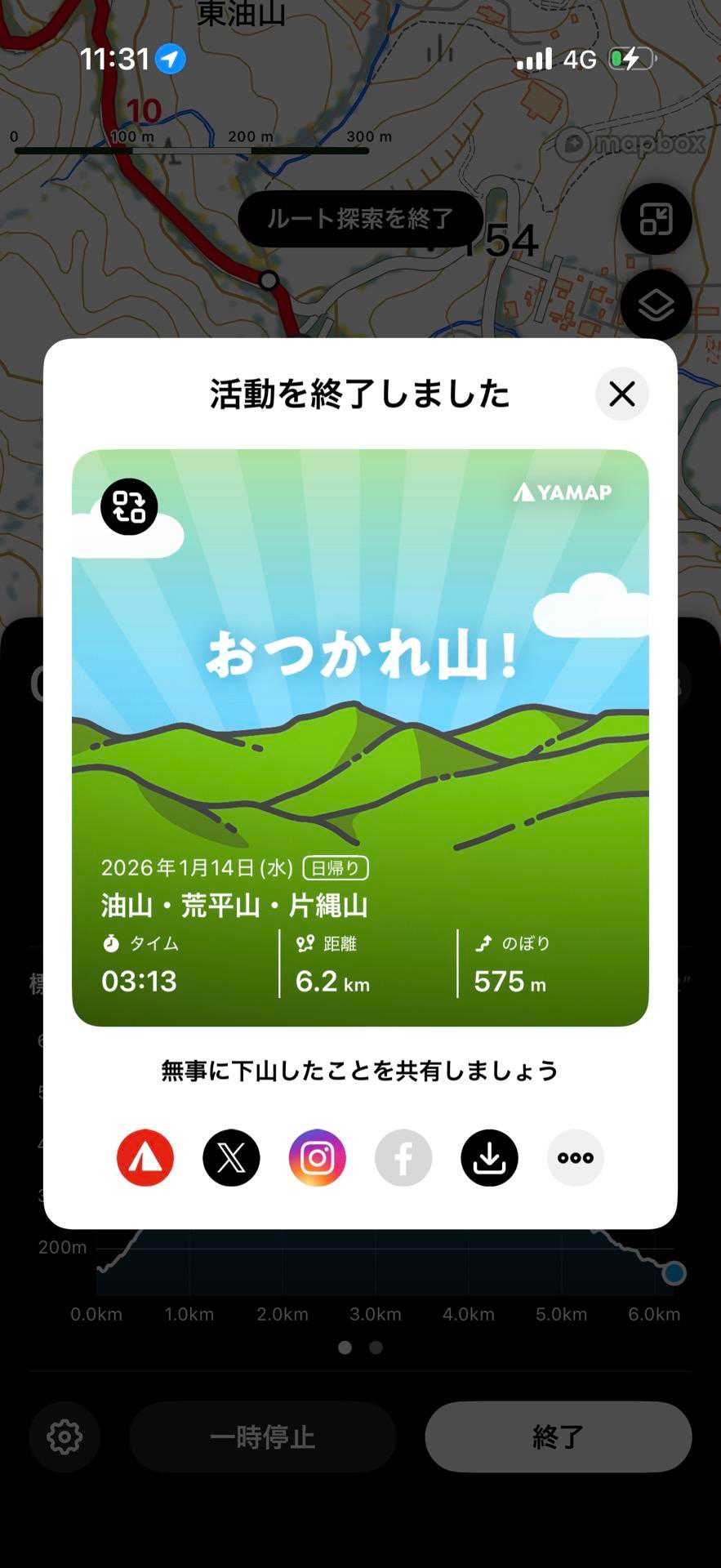Switch the share card design
The width and height of the screenshot is (721, 1568).
point(129,506)
